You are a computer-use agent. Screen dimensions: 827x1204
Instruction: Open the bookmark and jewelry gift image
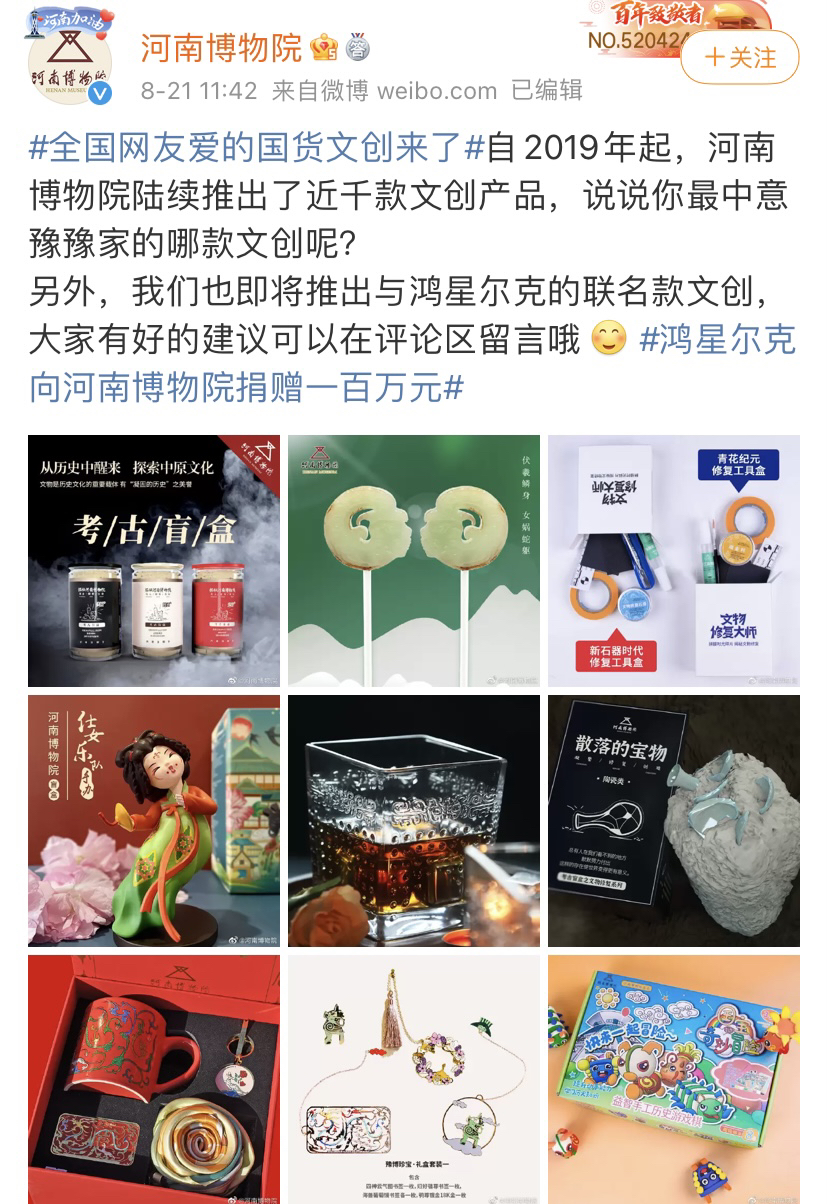click(x=414, y=1078)
